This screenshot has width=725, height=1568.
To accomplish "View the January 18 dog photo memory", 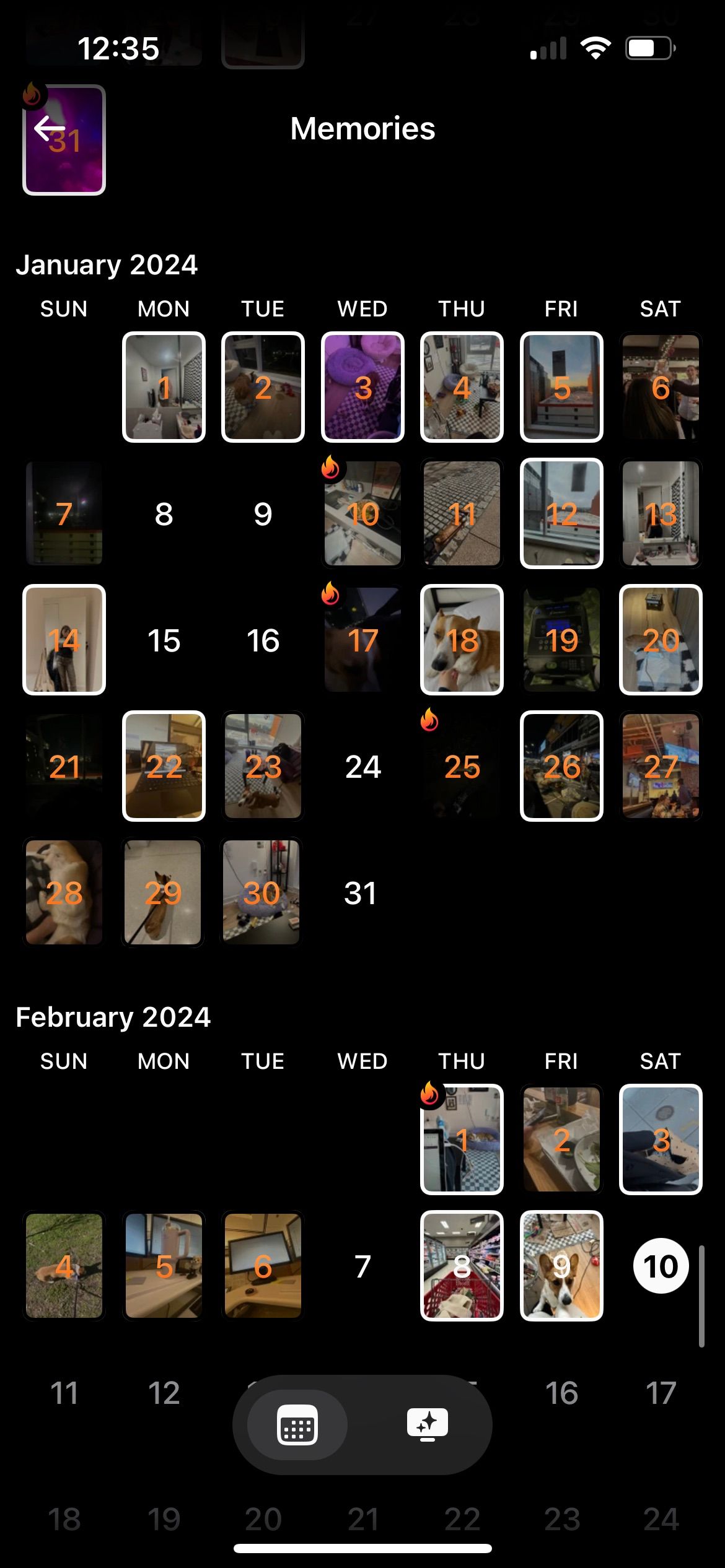I will (x=462, y=640).
